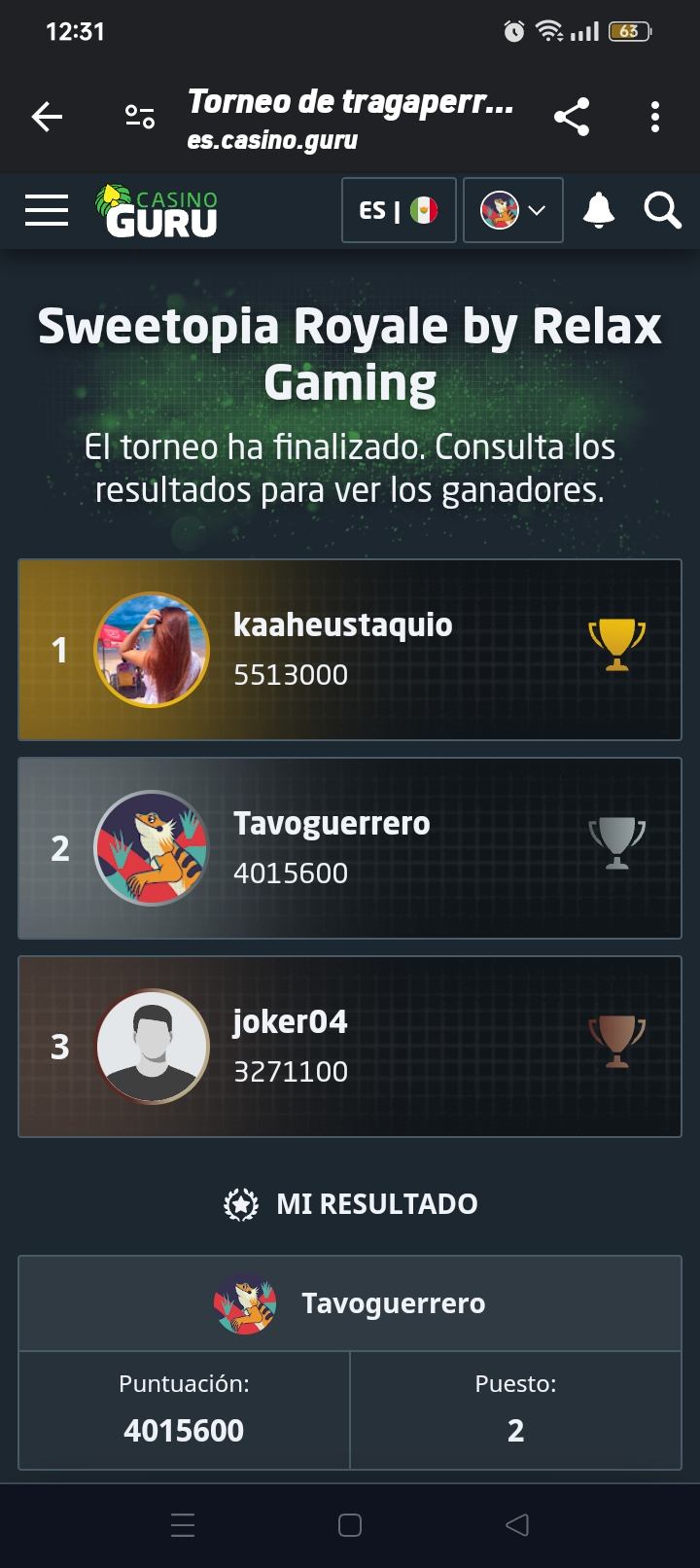Go to Casino Guru home via logo
700x1568 pixels.
157,211
